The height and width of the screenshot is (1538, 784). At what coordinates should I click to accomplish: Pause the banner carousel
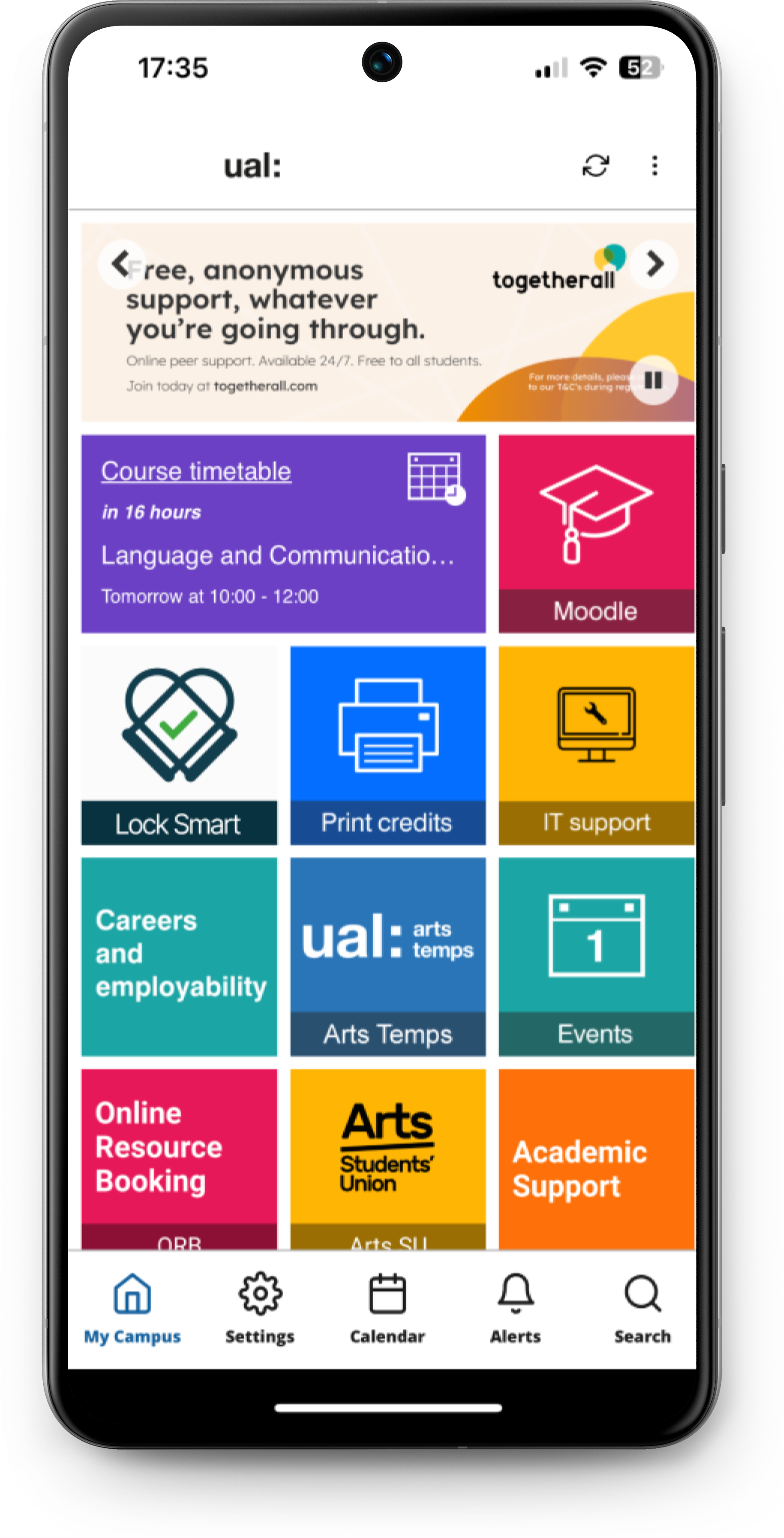[x=653, y=380]
